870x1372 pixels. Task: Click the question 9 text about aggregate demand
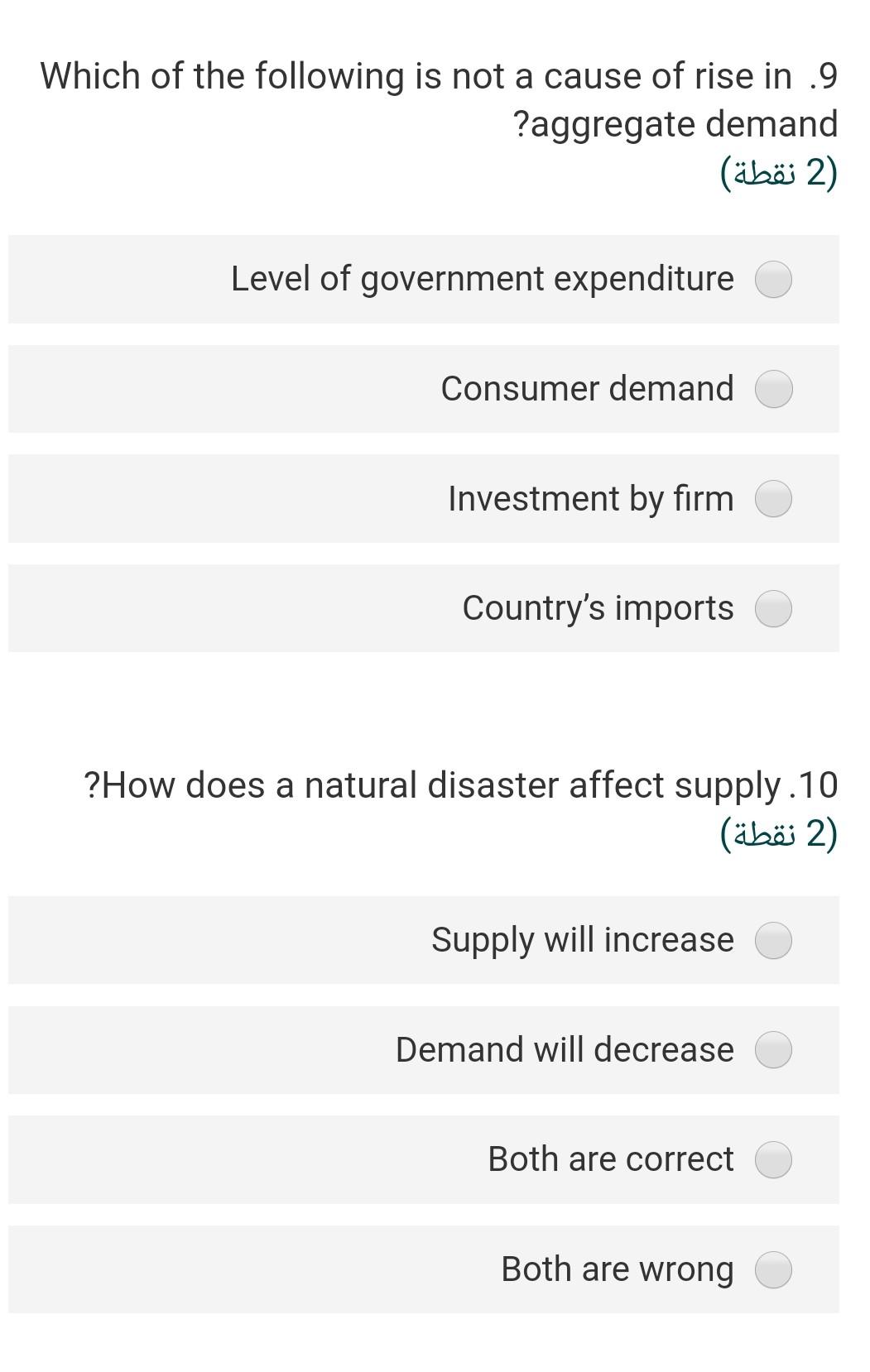(439, 99)
